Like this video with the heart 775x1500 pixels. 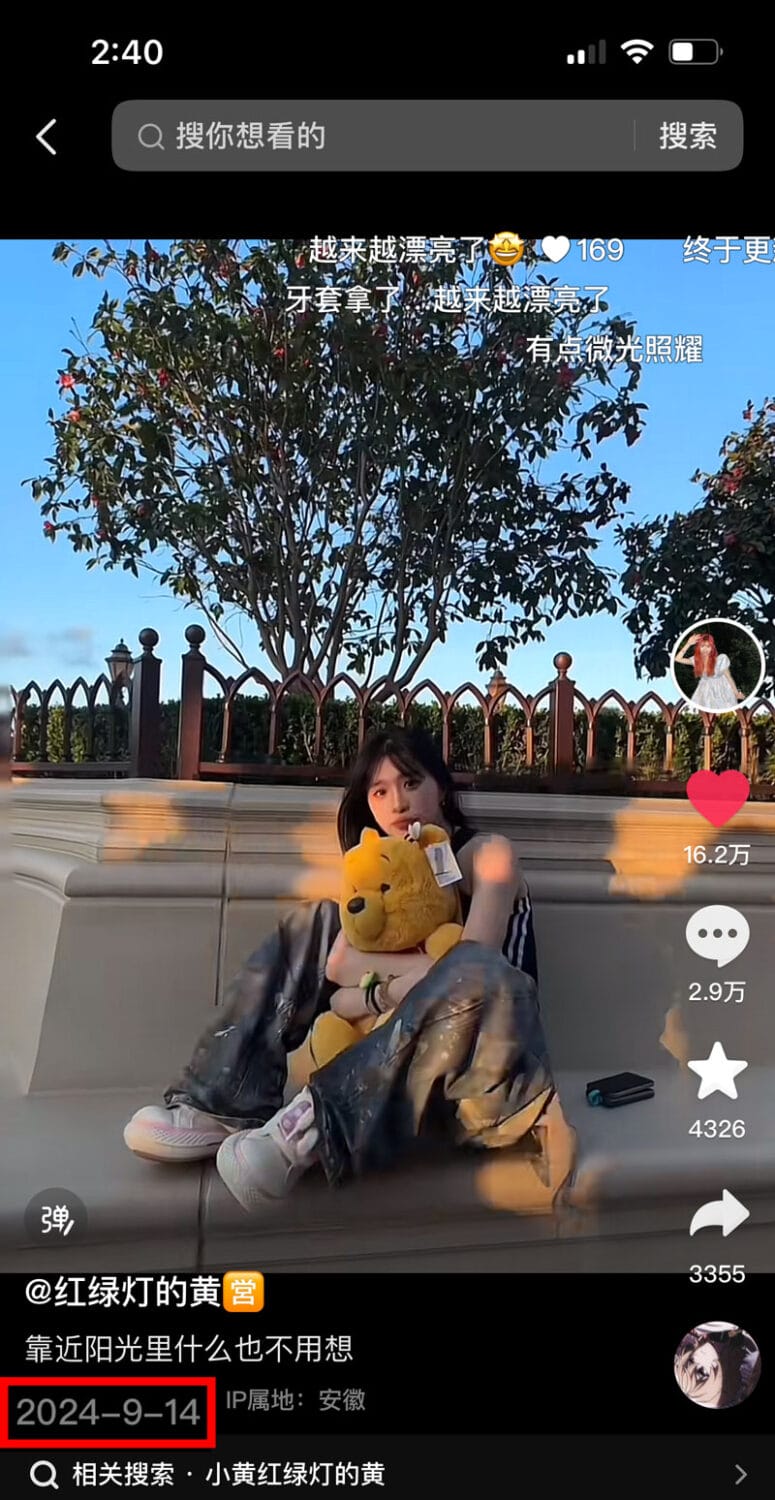coord(717,799)
